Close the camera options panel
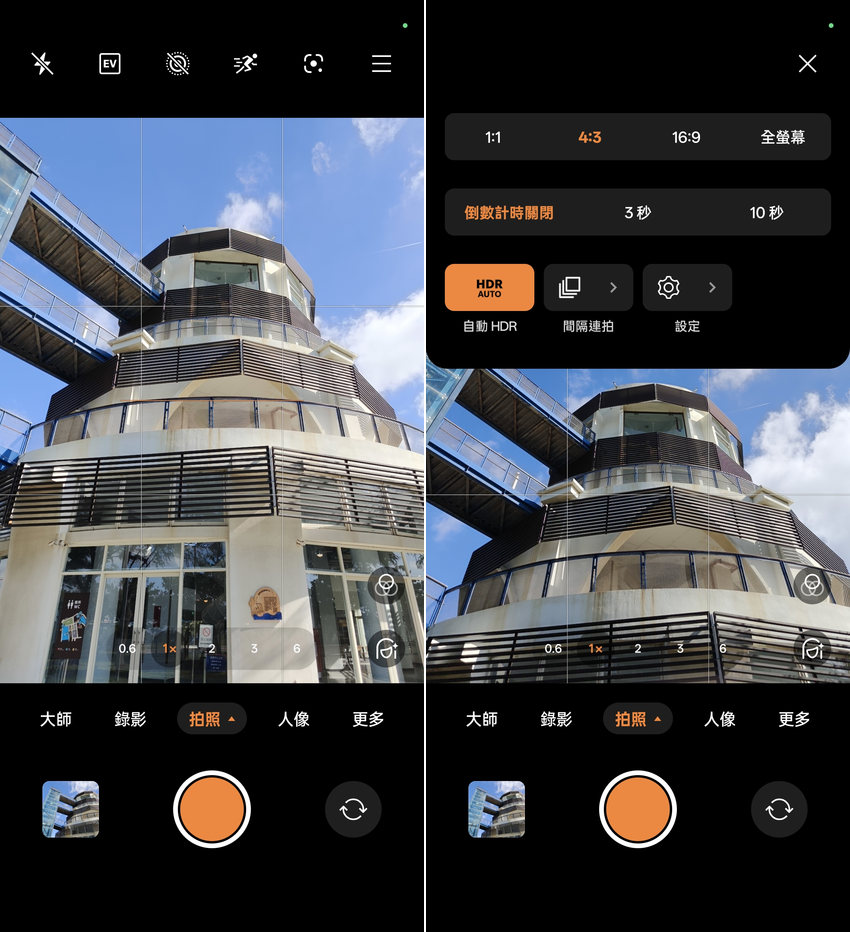Viewport: 850px width, 932px height. (807, 64)
